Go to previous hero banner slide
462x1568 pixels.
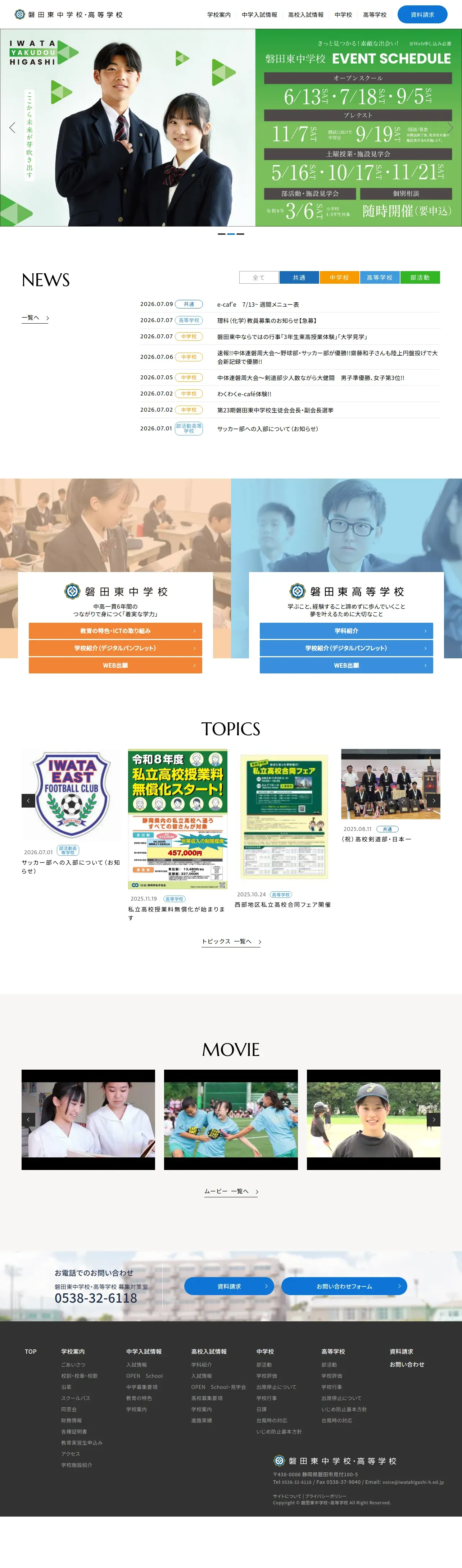pos(12,128)
